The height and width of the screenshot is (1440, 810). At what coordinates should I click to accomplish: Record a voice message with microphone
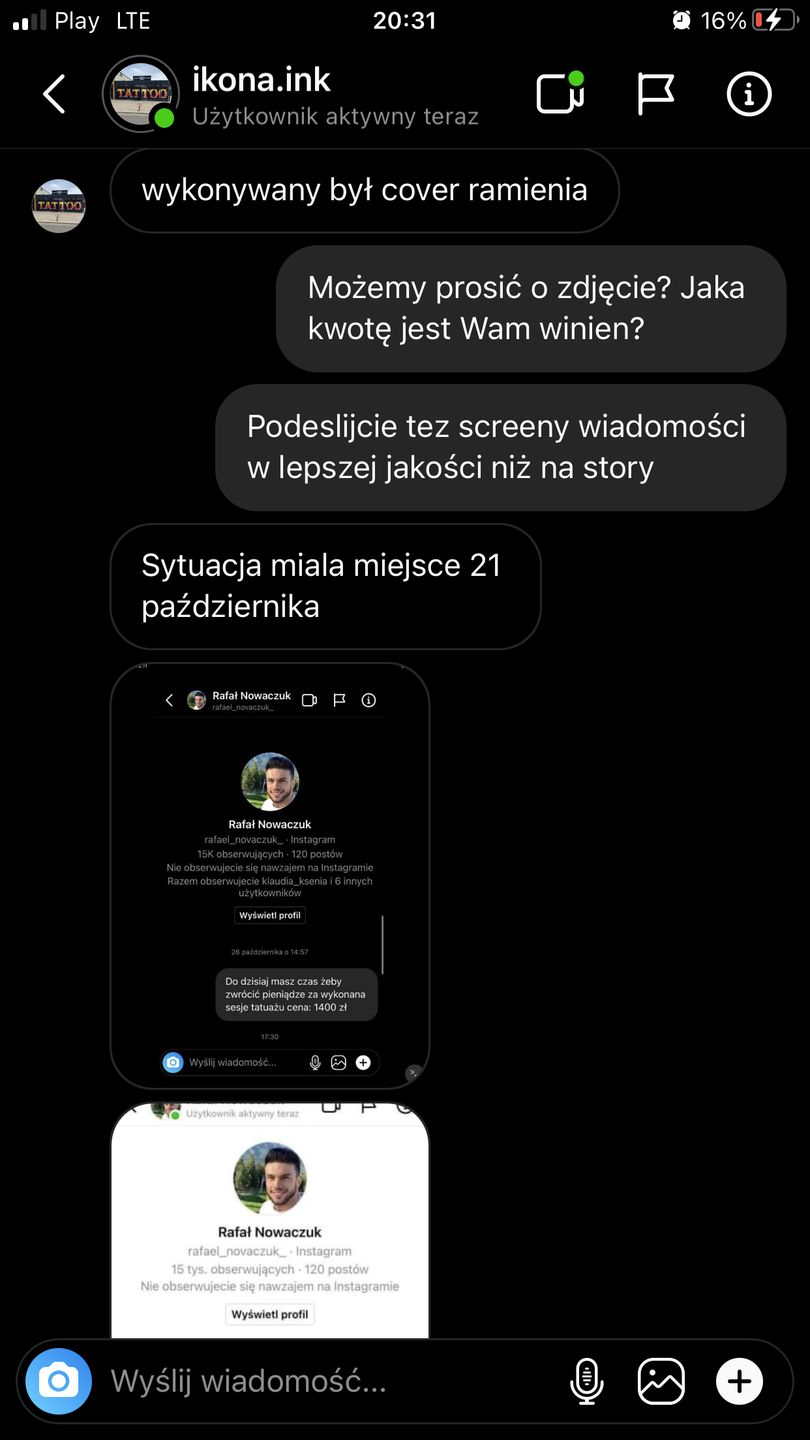pyautogui.click(x=586, y=1382)
